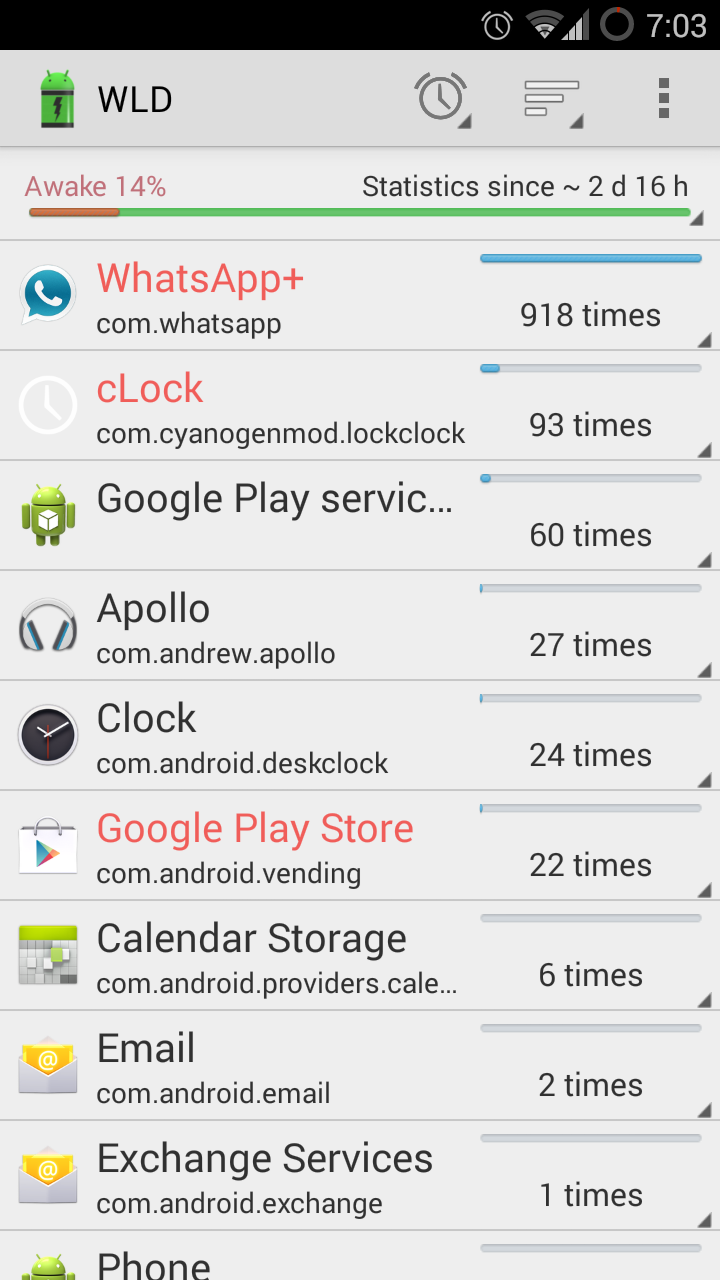Open the overflow menu

(x=663, y=99)
